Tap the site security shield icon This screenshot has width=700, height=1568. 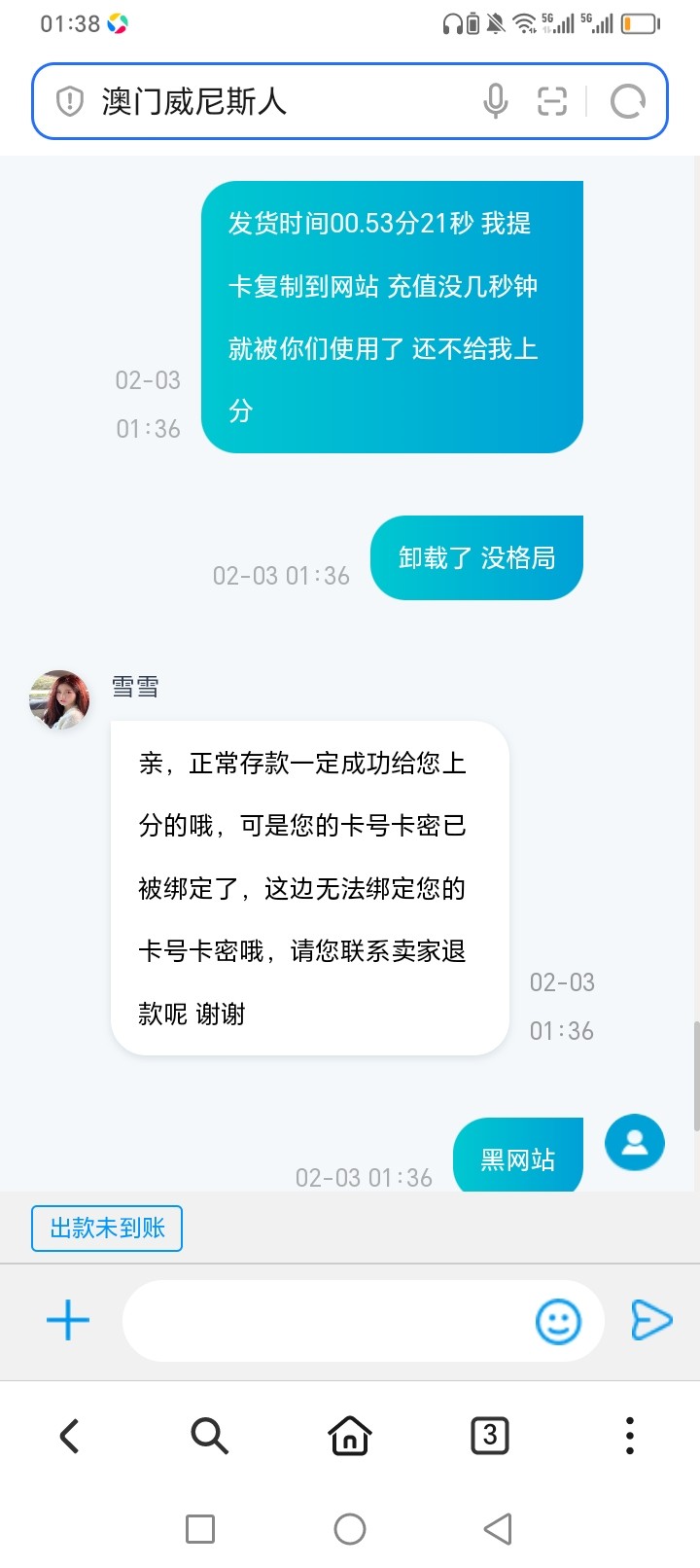[x=70, y=101]
